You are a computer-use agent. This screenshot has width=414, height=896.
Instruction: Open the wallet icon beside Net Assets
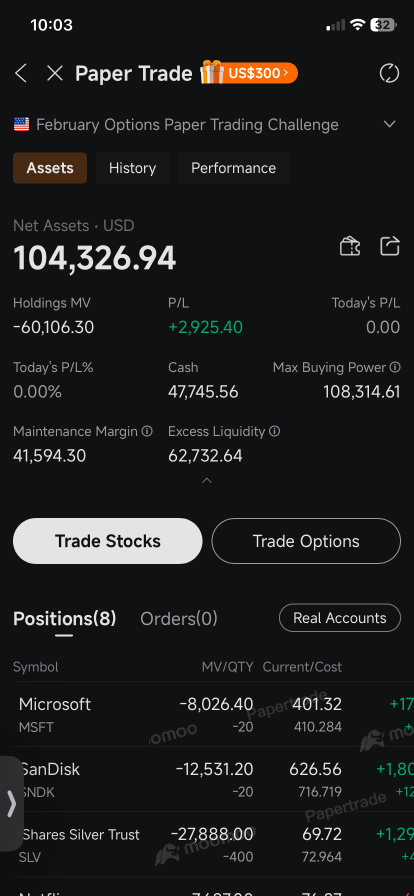point(350,246)
